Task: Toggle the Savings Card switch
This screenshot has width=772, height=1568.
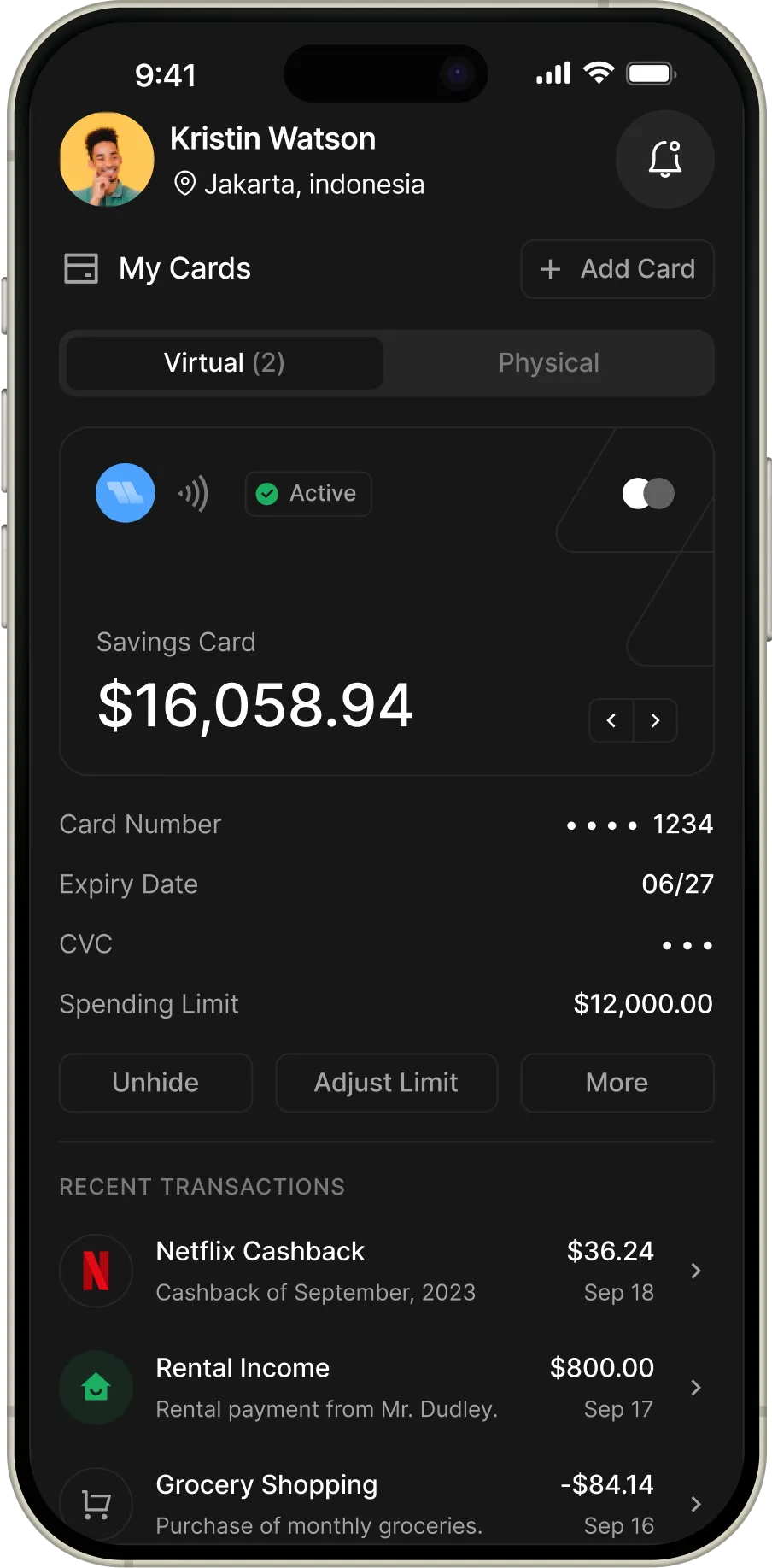Action: tap(648, 493)
